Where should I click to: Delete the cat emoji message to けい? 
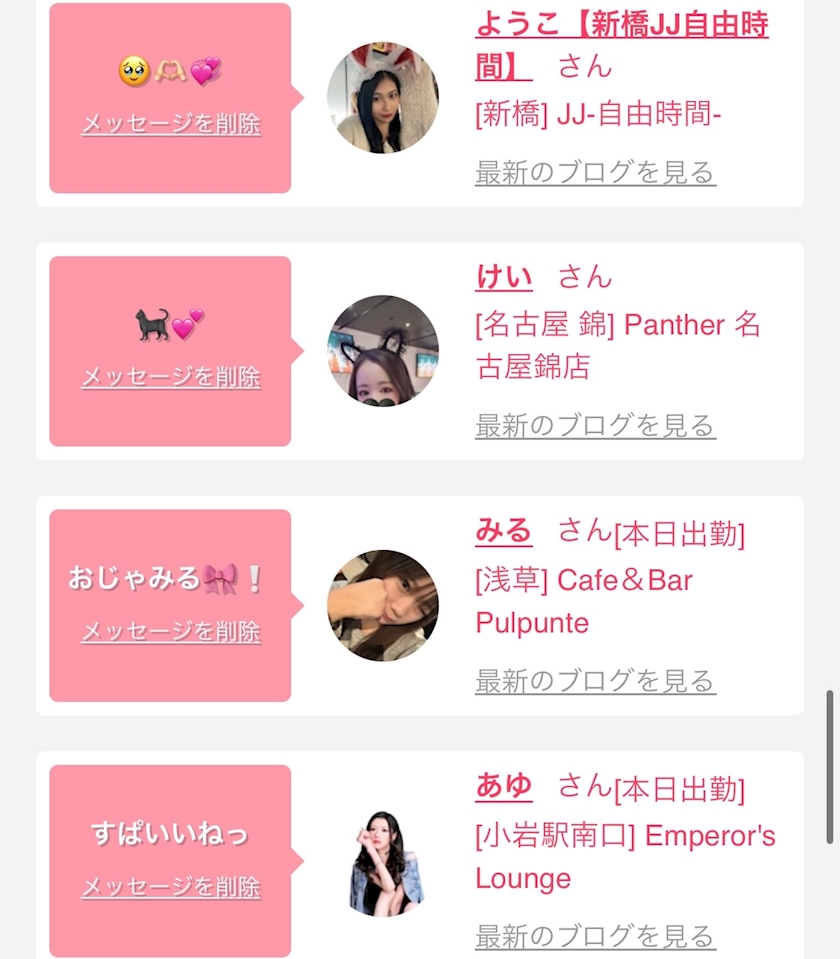tap(171, 377)
